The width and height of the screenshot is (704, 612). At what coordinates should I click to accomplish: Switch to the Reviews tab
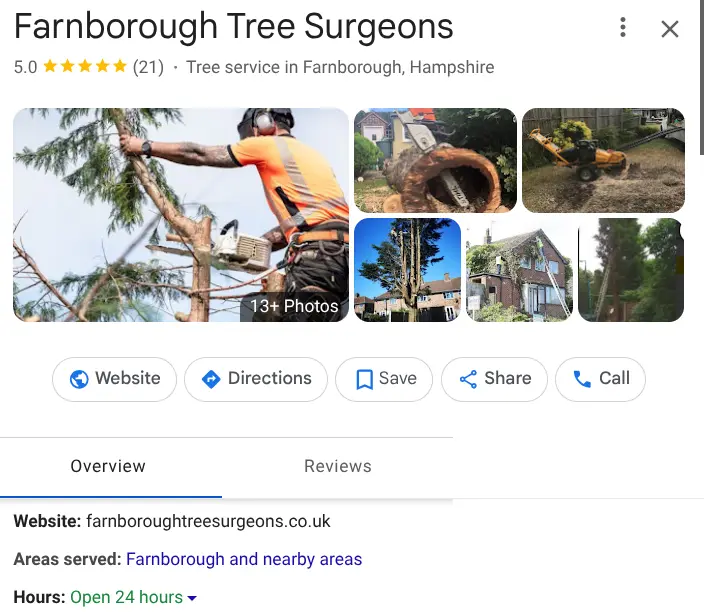(x=337, y=466)
